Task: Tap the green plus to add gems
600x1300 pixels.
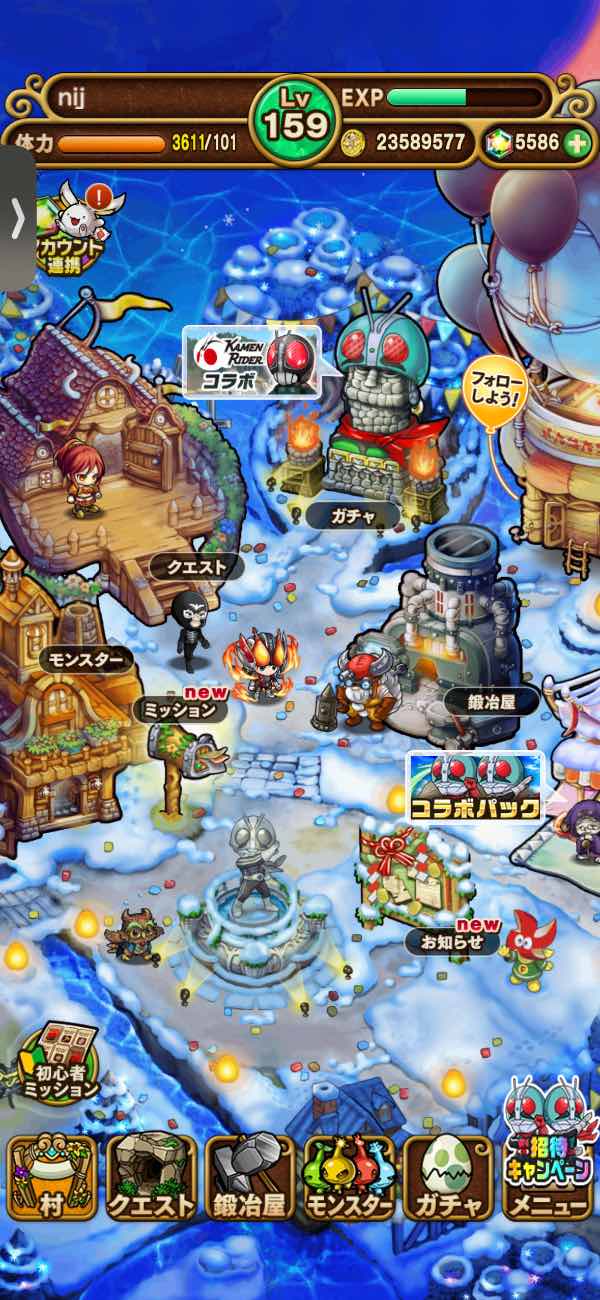Action: coord(576,142)
